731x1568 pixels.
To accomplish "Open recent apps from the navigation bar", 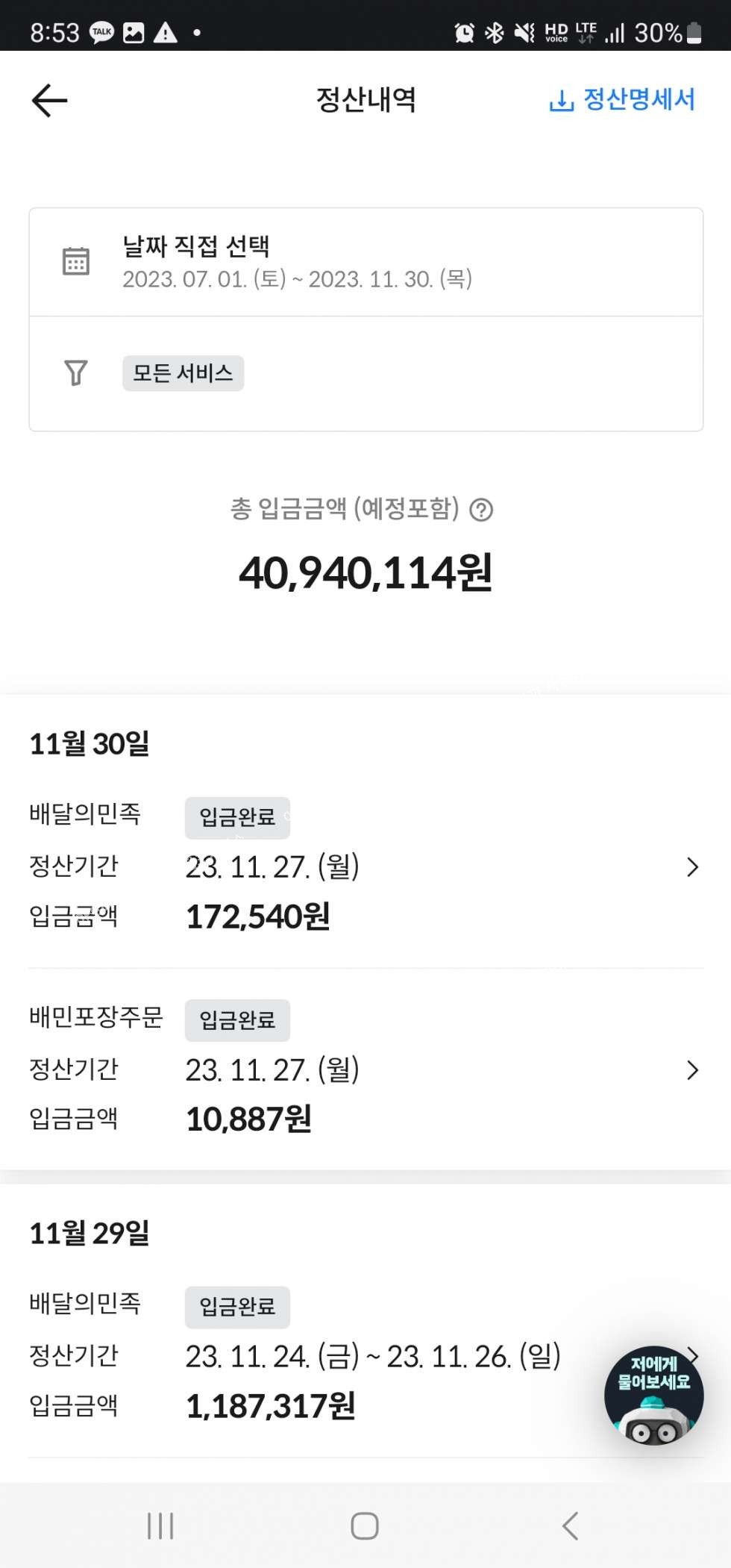I will coord(160,1526).
